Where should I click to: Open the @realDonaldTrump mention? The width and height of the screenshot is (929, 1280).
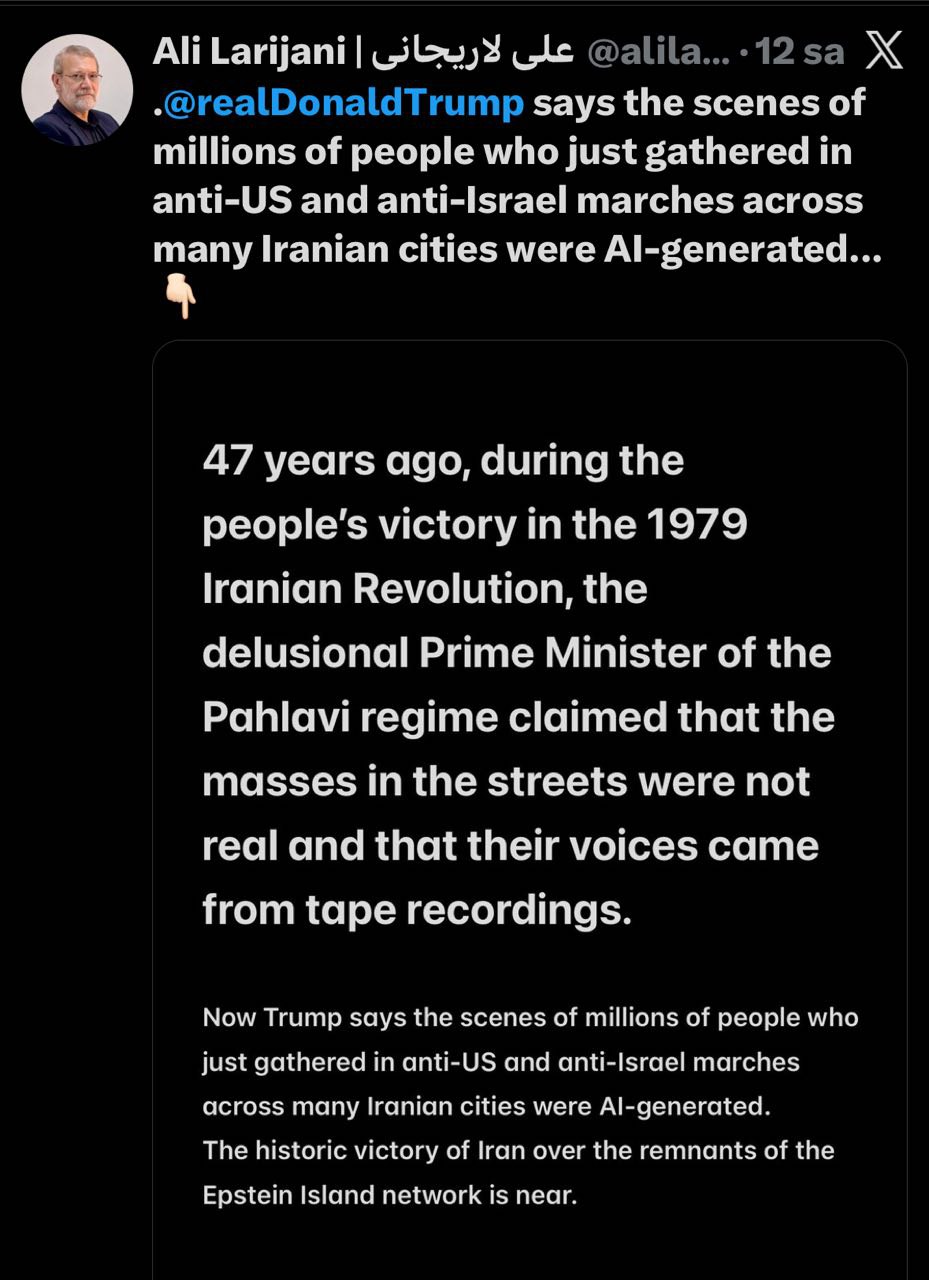click(x=343, y=102)
